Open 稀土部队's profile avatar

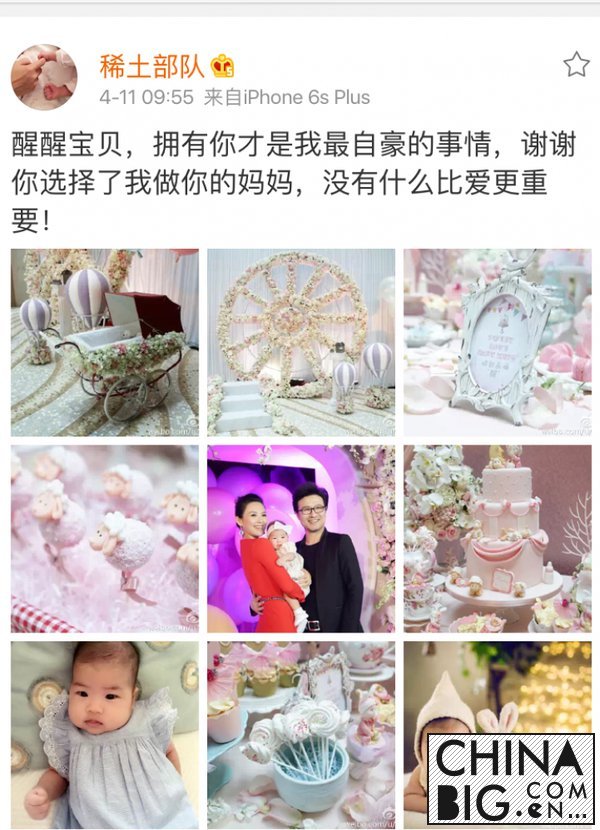(x=43, y=77)
